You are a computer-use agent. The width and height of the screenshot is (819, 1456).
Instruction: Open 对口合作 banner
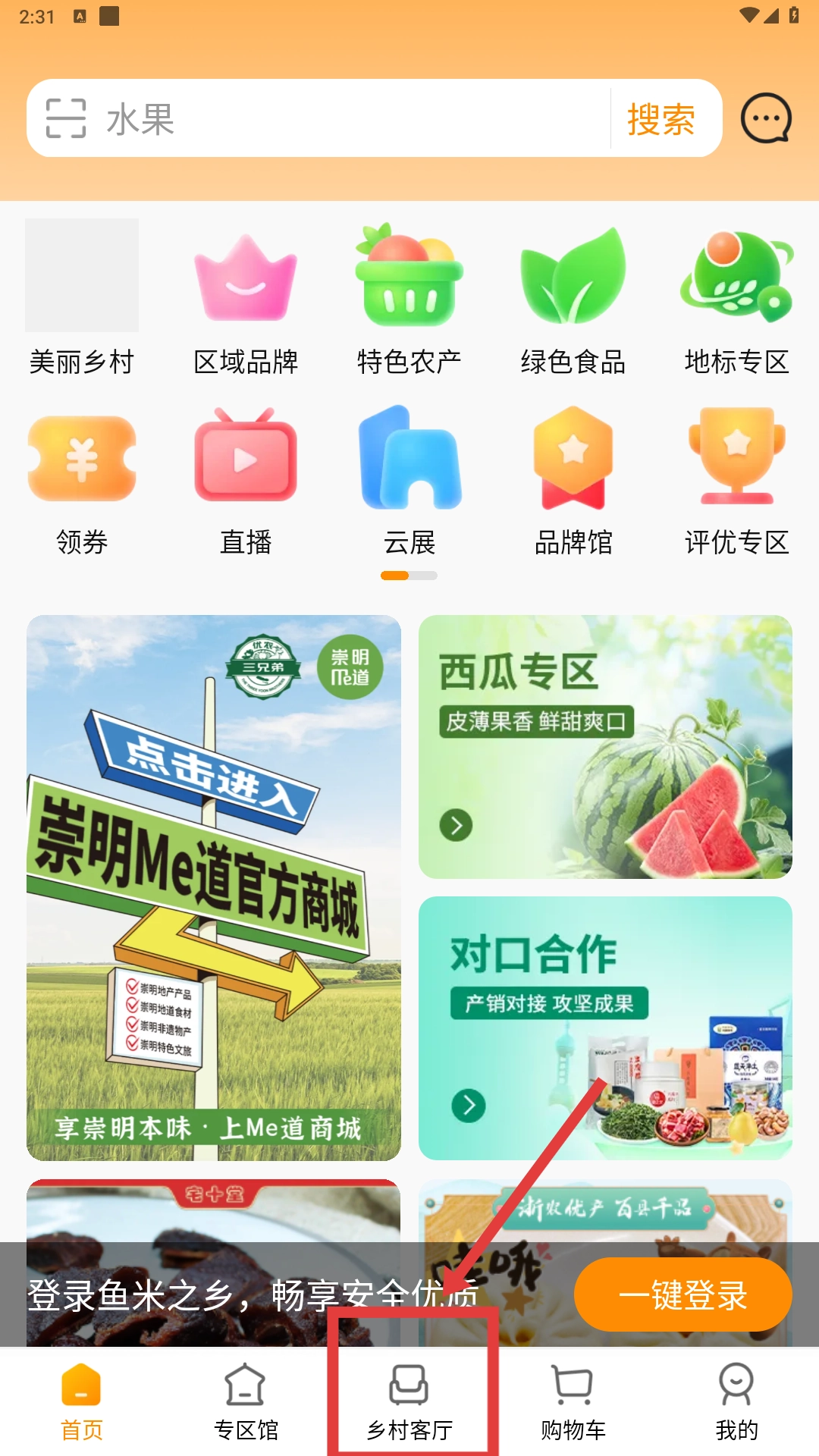coord(605,1028)
